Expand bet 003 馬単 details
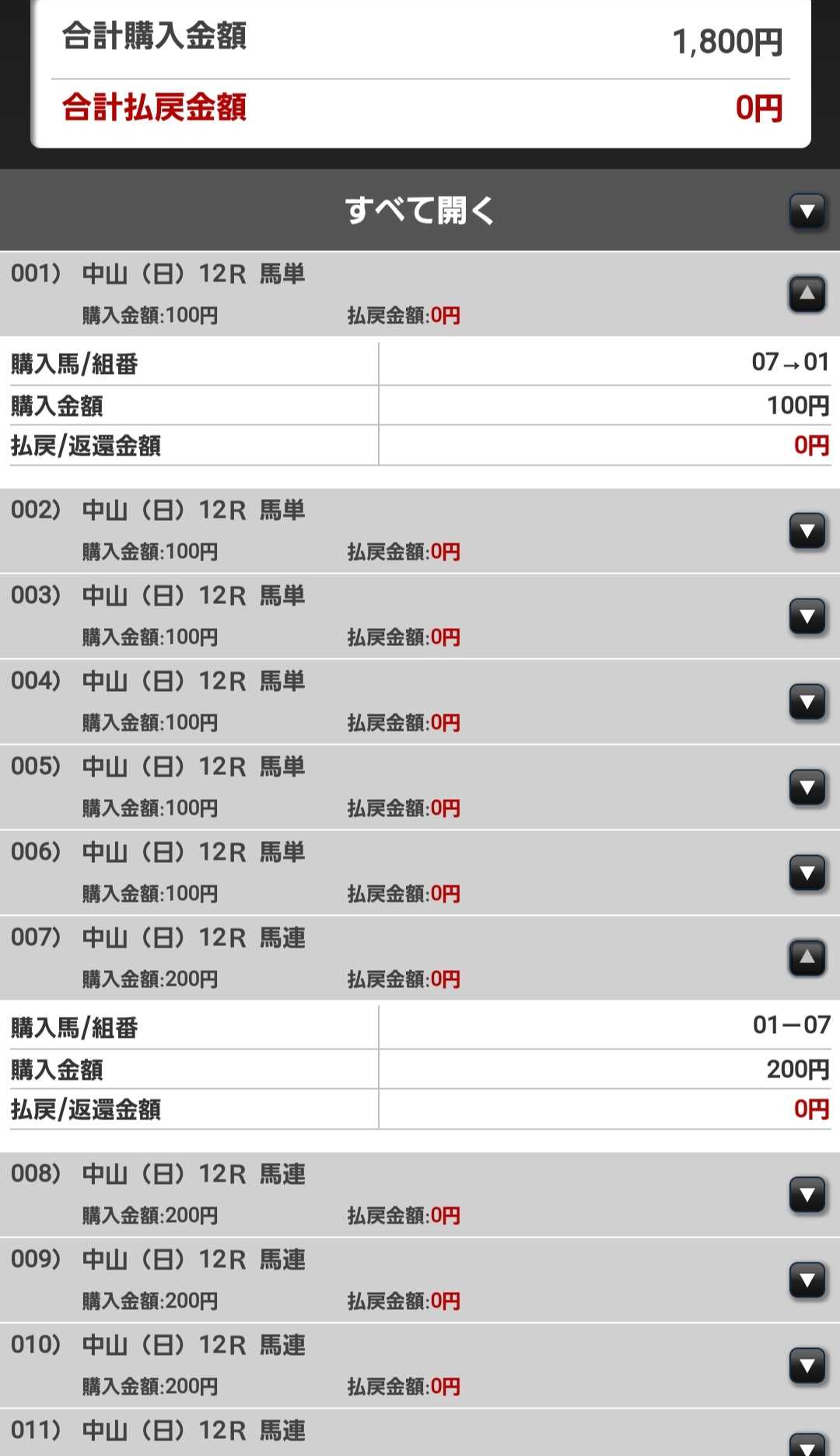The image size is (840, 1456). point(807,616)
